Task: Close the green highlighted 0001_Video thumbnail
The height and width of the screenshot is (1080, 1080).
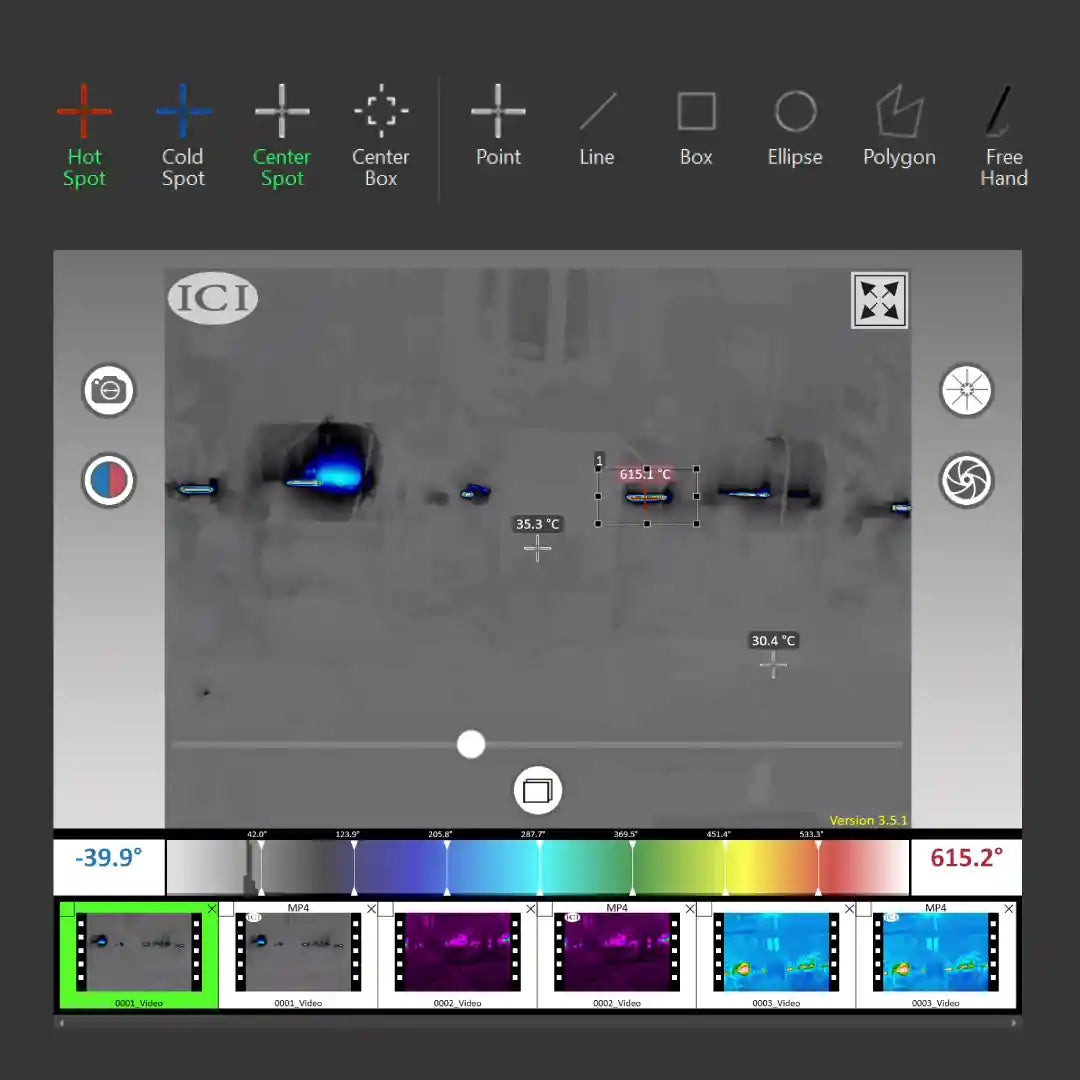Action: (211, 909)
